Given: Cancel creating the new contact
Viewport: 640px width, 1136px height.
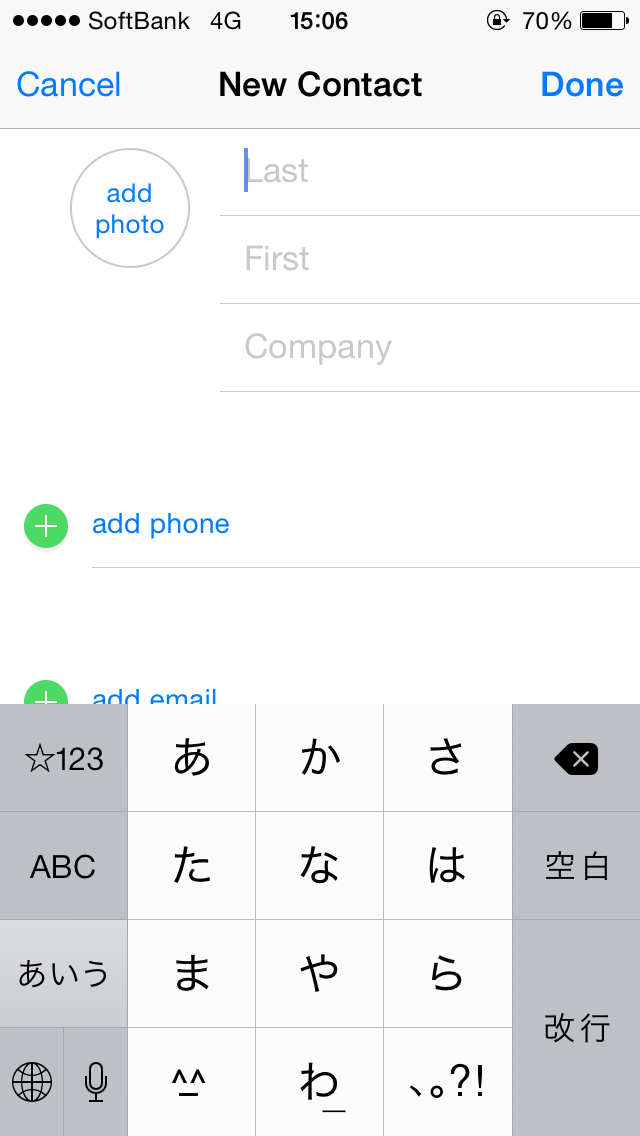Looking at the screenshot, I should pyautogui.click(x=69, y=85).
